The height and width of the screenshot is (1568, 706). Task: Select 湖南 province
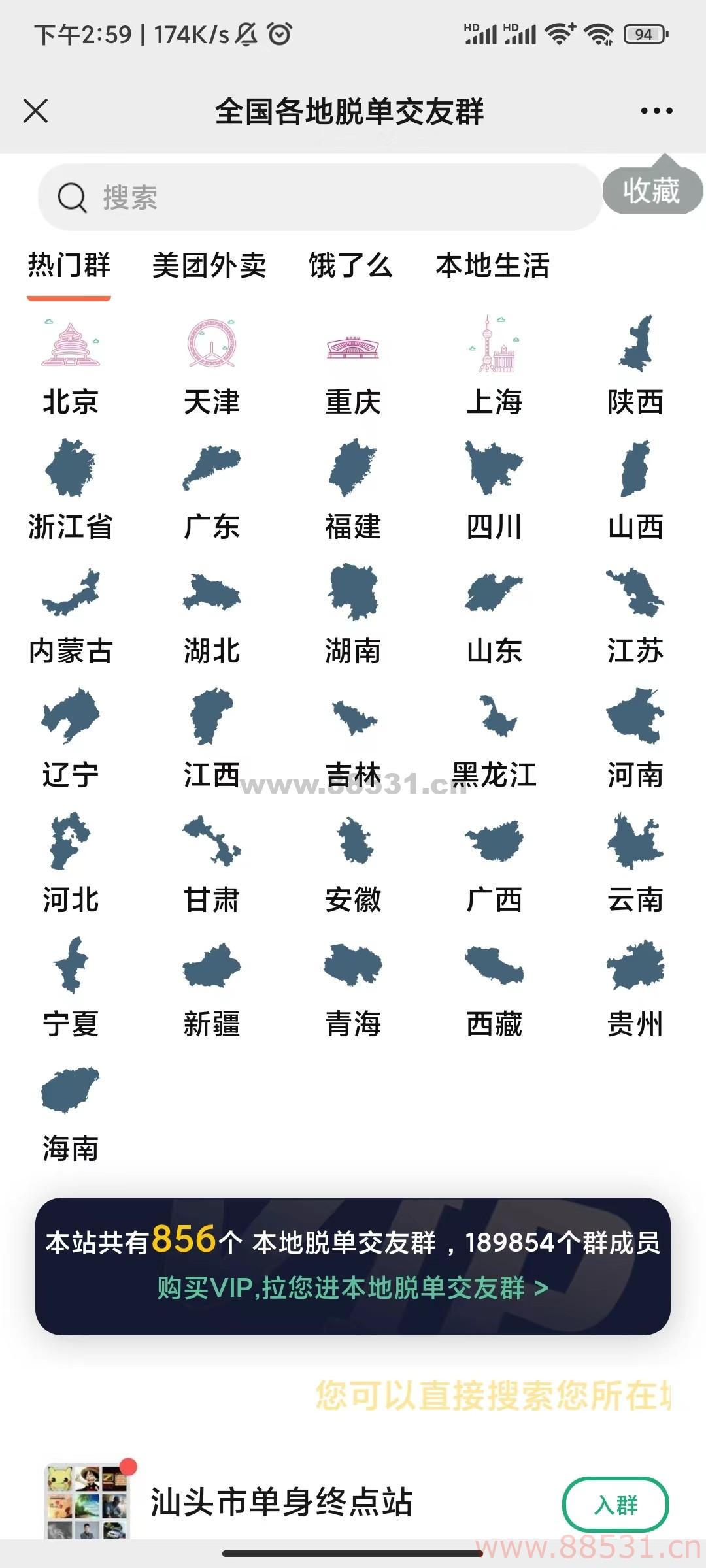click(353, 615)
